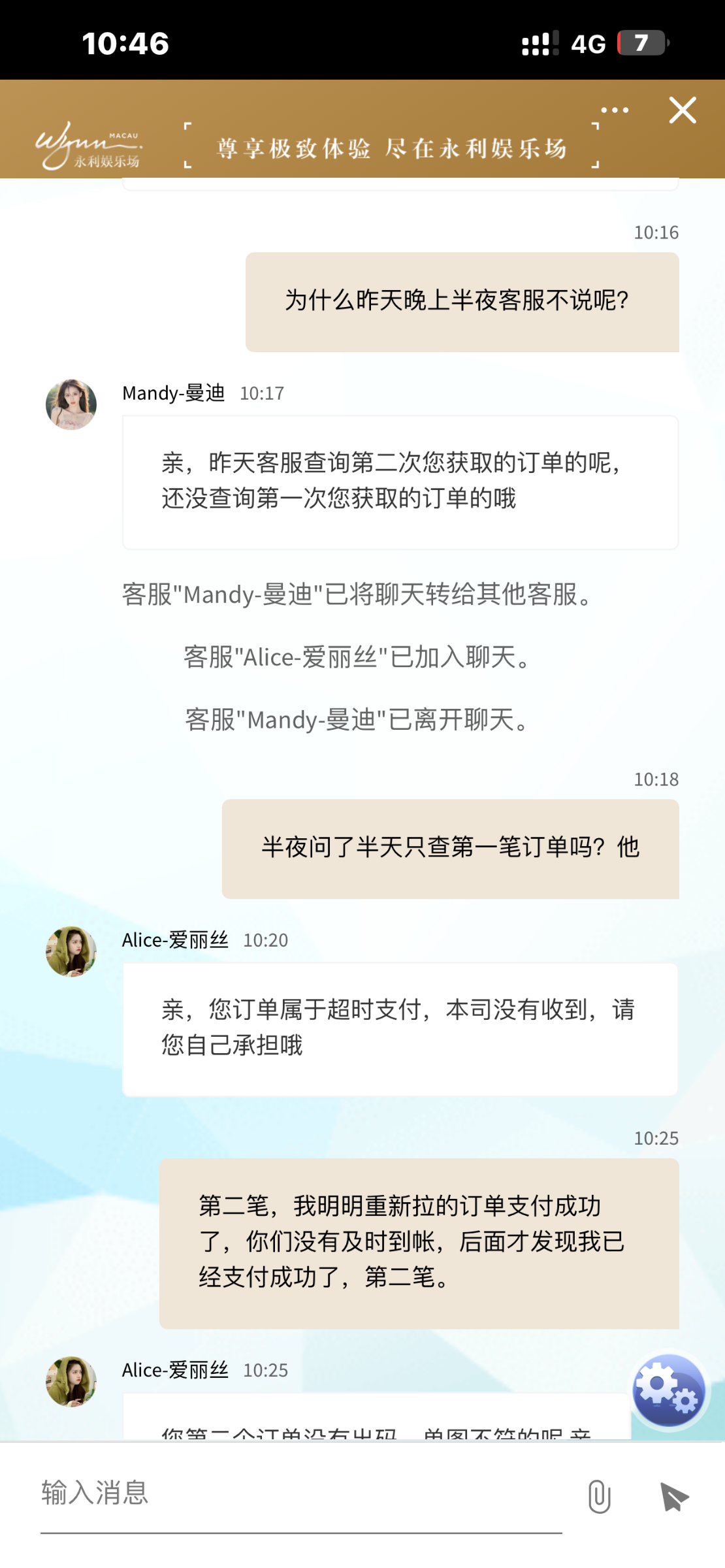This screenshot has height=1568, width=725.
Task: Attach a file with the paperclip
Action: [x=599, y=1496]
